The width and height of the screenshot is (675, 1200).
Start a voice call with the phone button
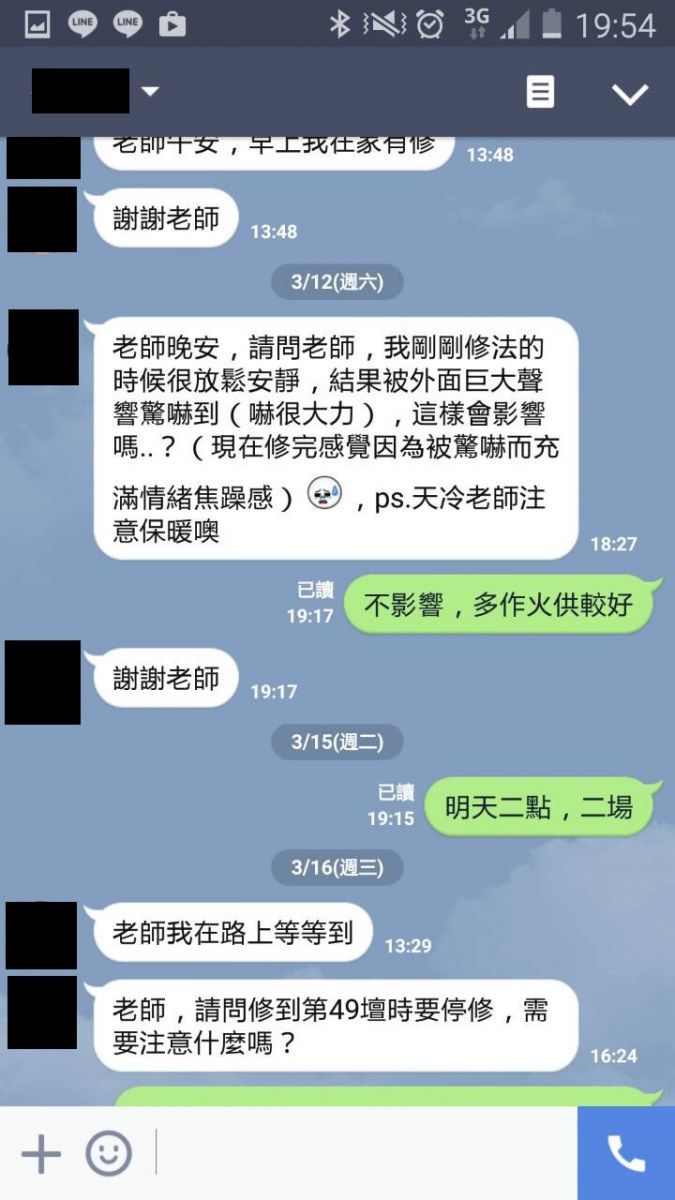[627, 1154]
